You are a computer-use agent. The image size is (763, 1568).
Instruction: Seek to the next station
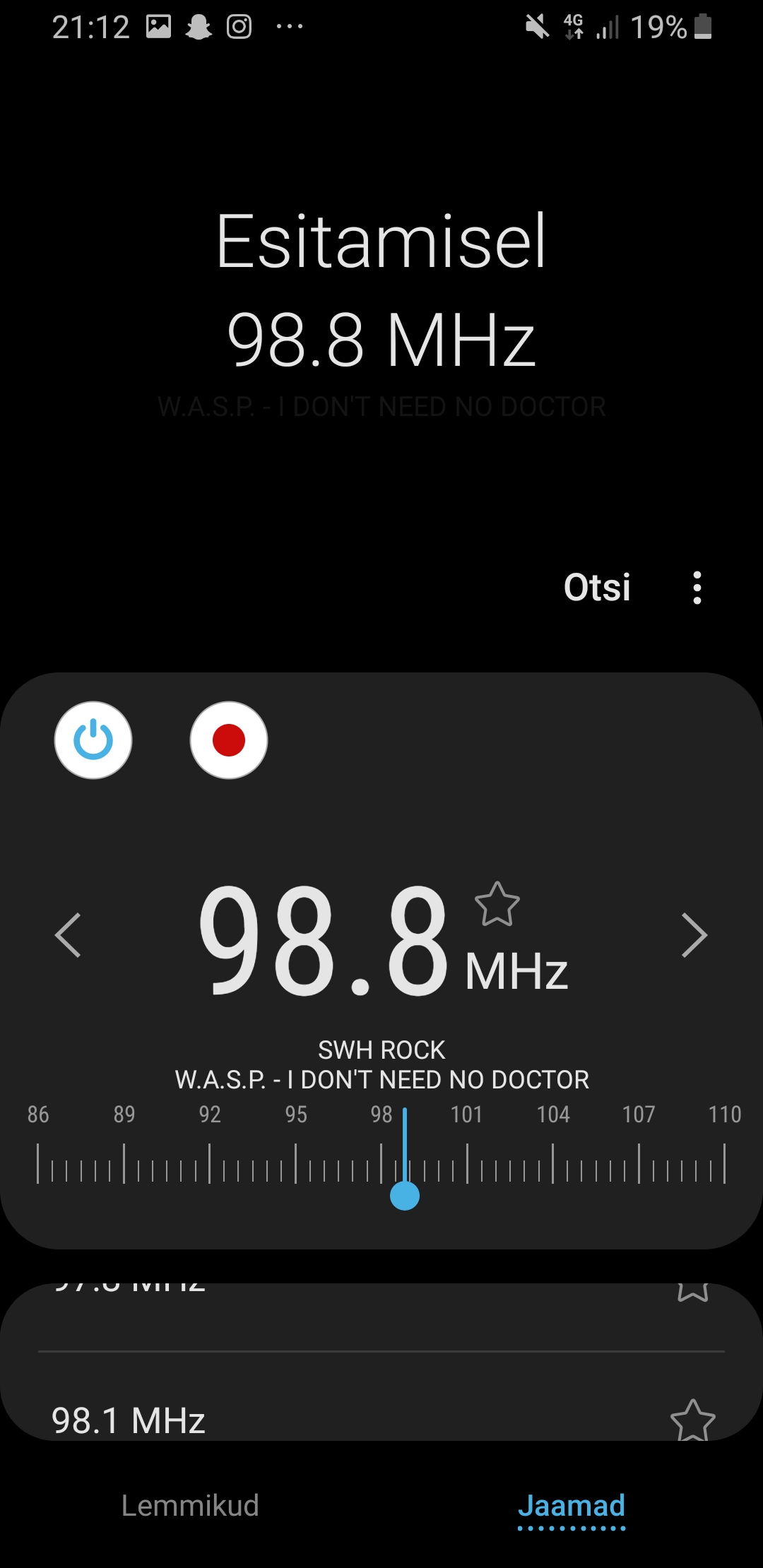click(x=694, y=935)
